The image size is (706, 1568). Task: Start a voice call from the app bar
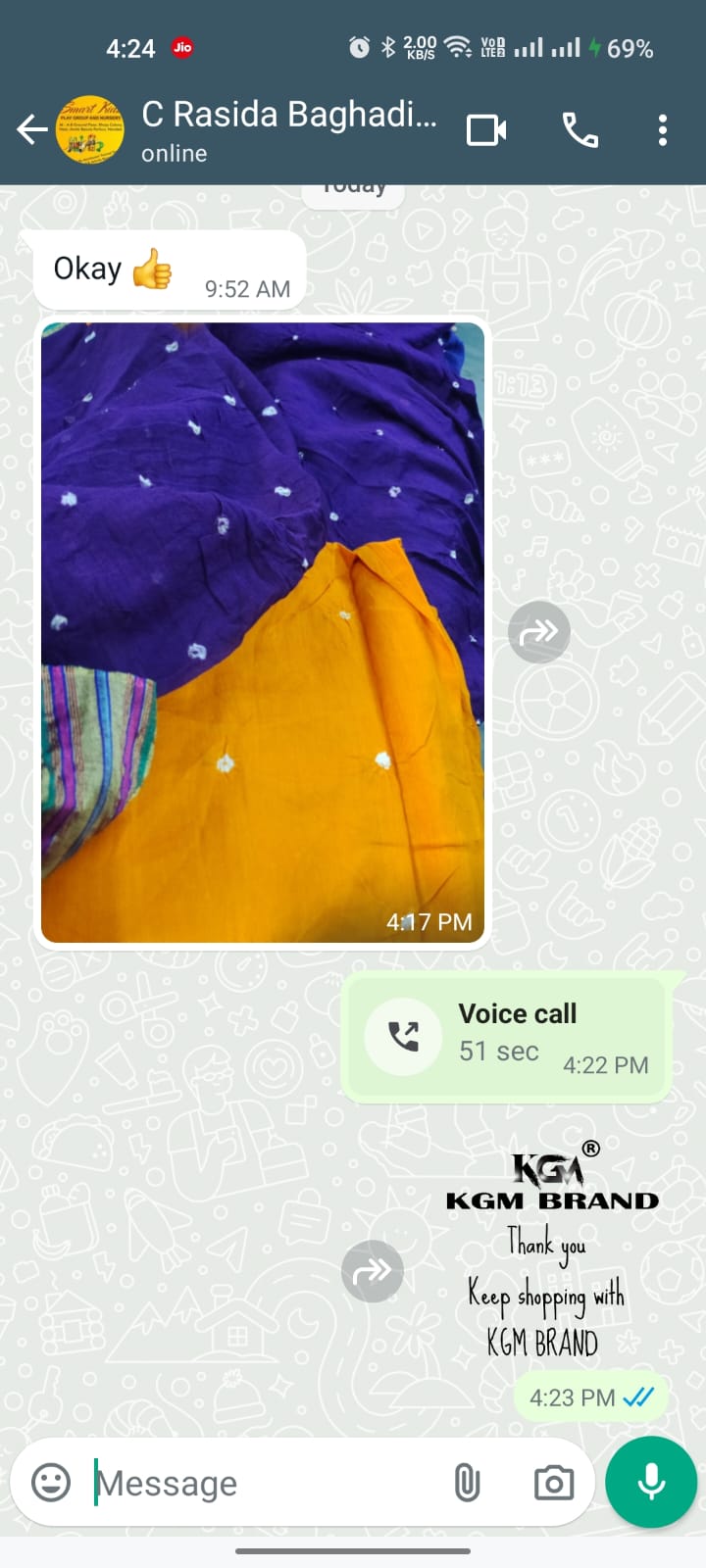tap(580, 130)
